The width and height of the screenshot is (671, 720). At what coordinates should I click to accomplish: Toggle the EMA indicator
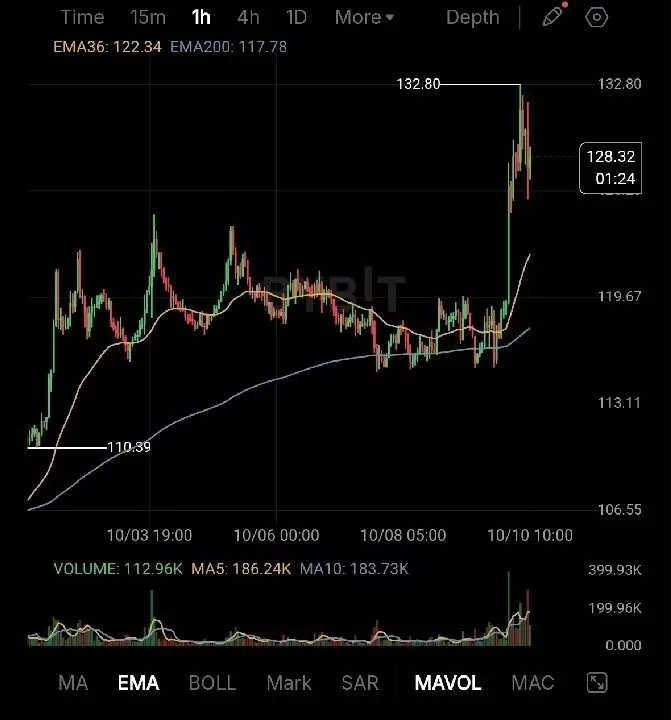[x=138, y=683]
